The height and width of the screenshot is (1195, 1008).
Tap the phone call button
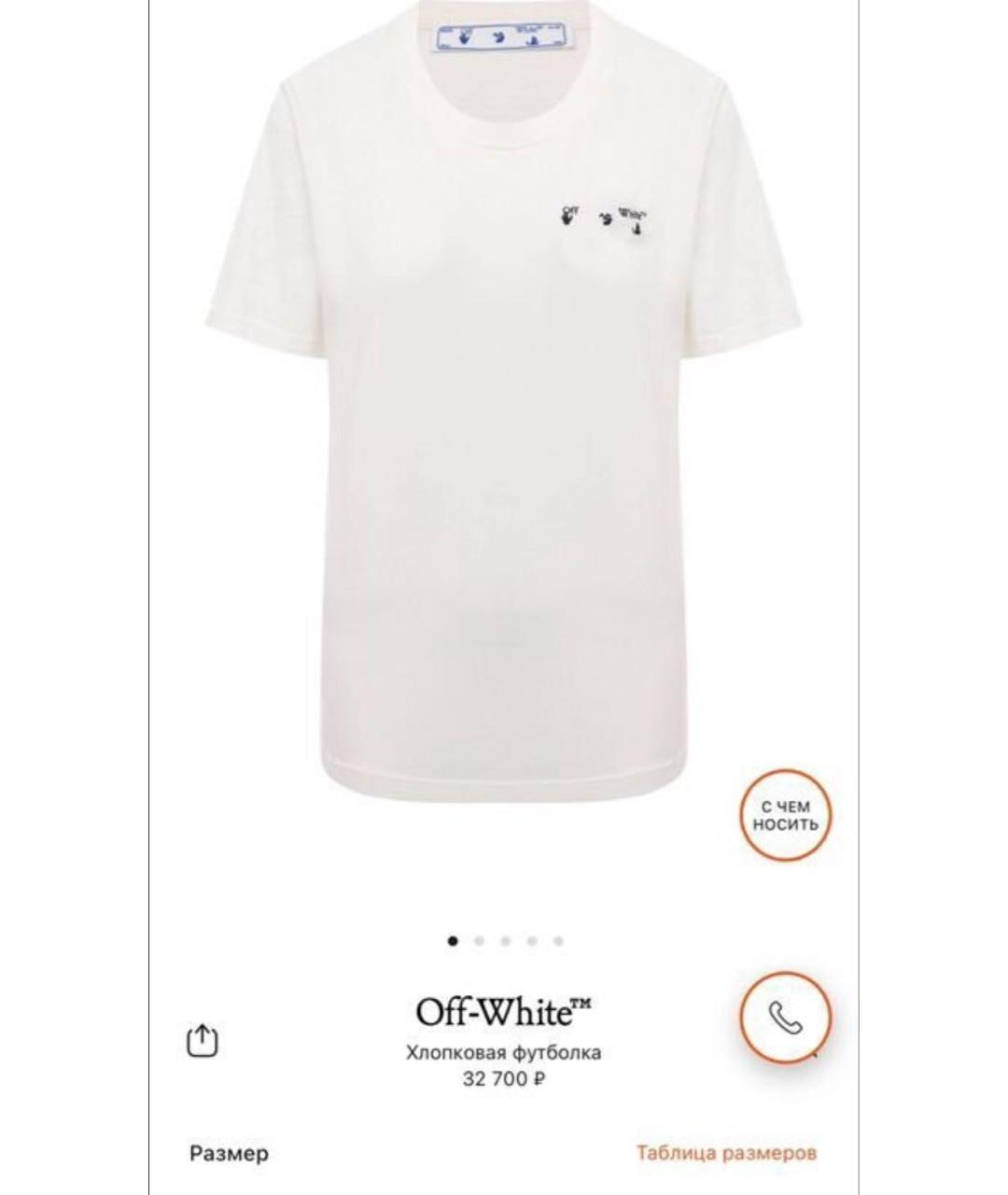point(786,1018)
